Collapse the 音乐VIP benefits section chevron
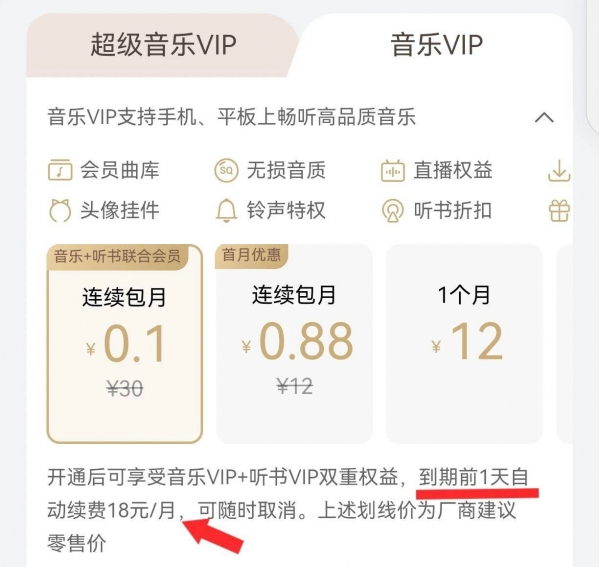600x567 pixels. [x=544, y=117]
